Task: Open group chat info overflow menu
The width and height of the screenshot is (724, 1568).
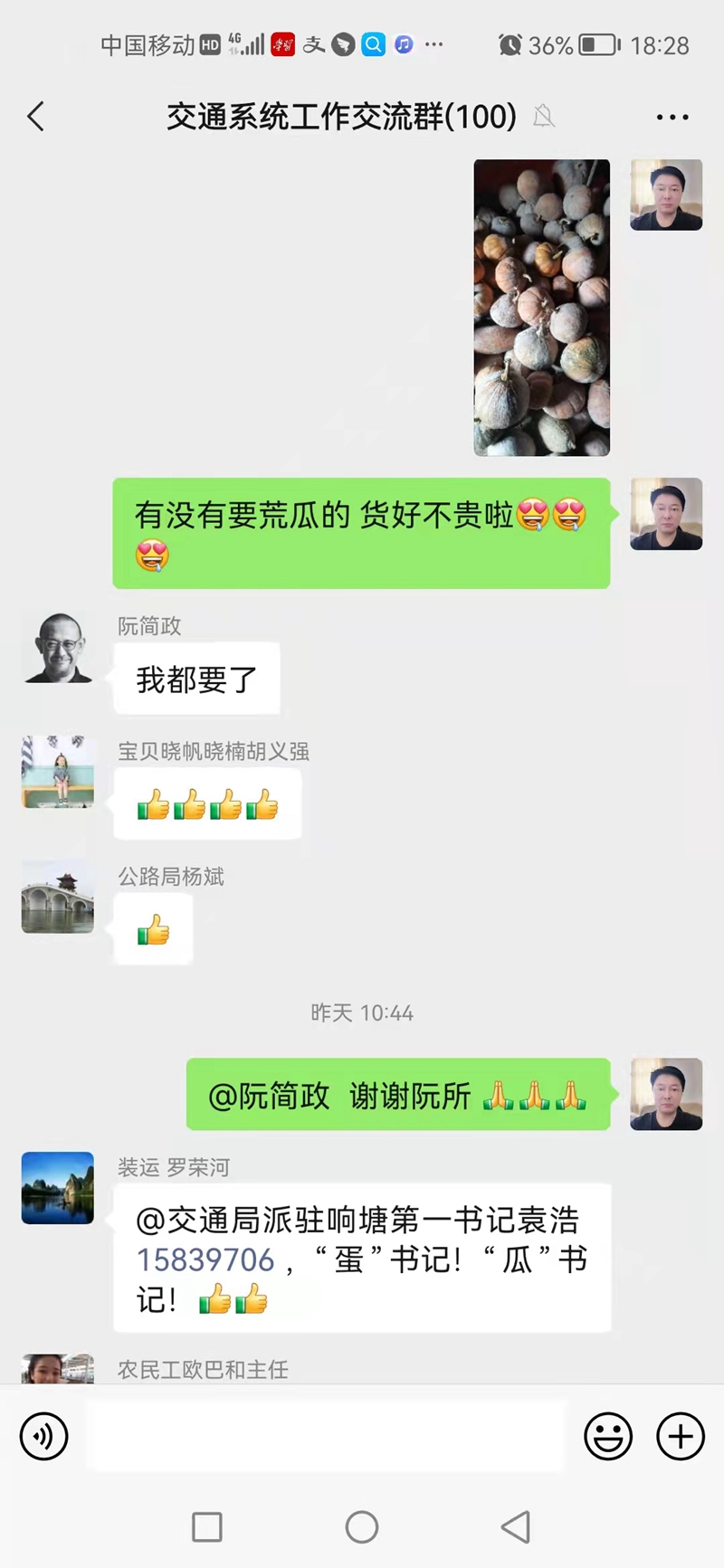Action: coord(672,117)
